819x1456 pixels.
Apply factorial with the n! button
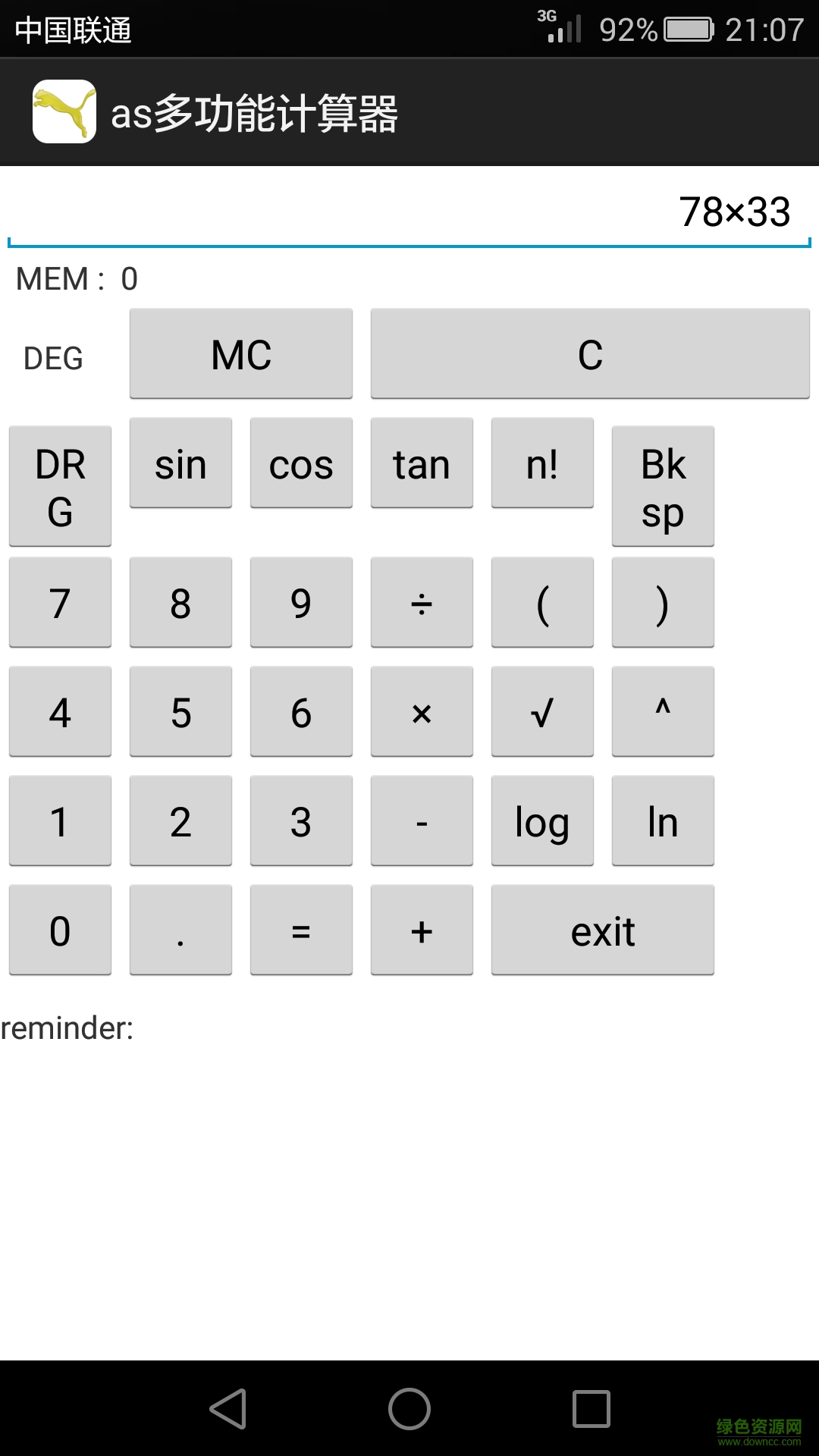point(542,463)
